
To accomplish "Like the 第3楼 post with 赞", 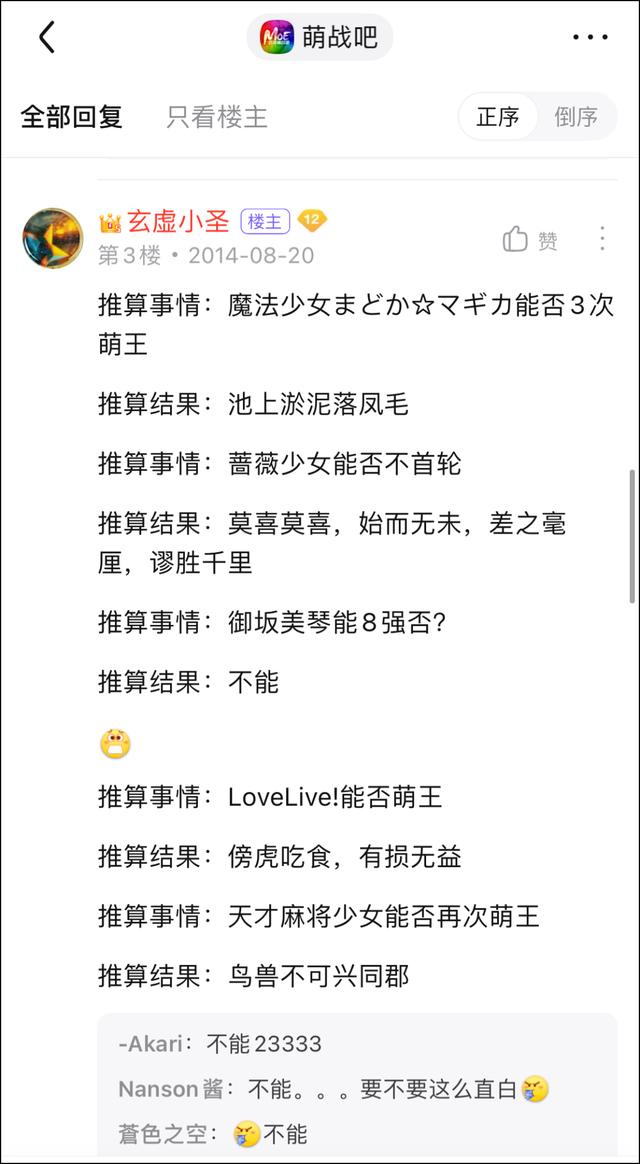I will [x=530, y=240].
